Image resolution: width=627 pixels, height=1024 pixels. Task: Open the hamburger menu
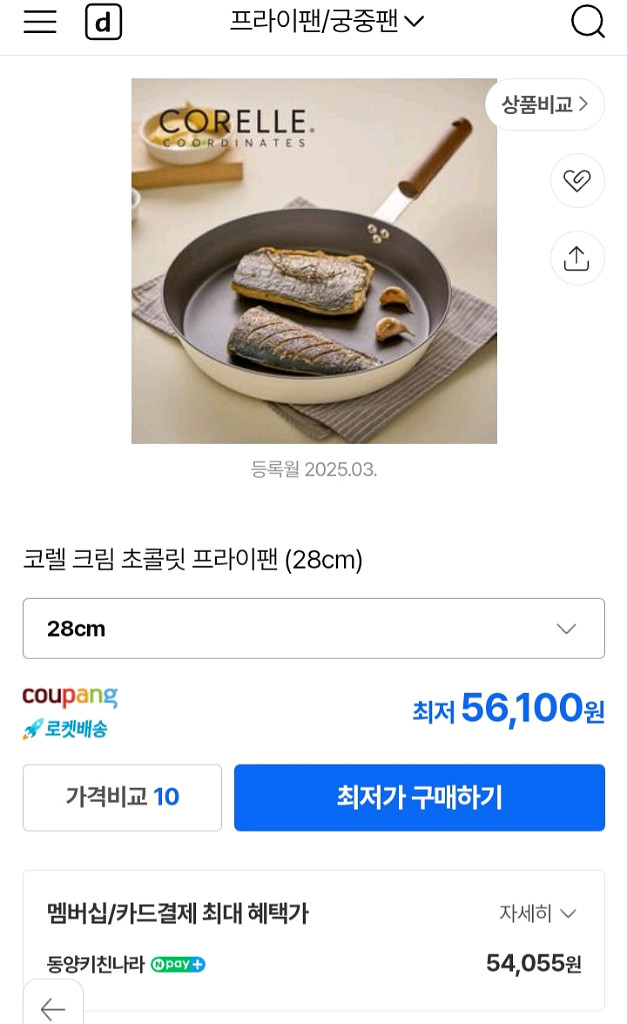coord(40,22)
